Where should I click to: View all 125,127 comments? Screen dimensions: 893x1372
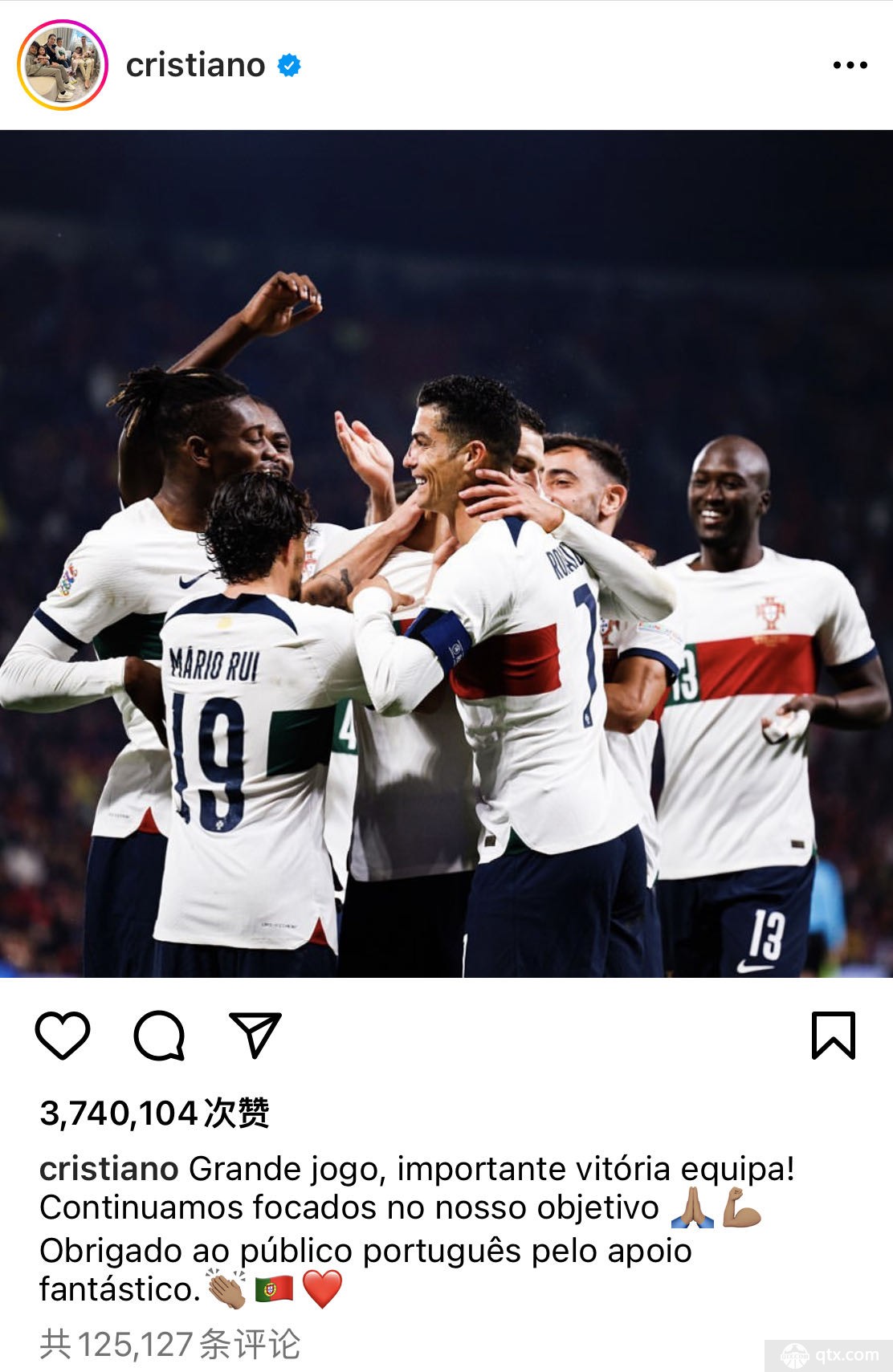170,1344
